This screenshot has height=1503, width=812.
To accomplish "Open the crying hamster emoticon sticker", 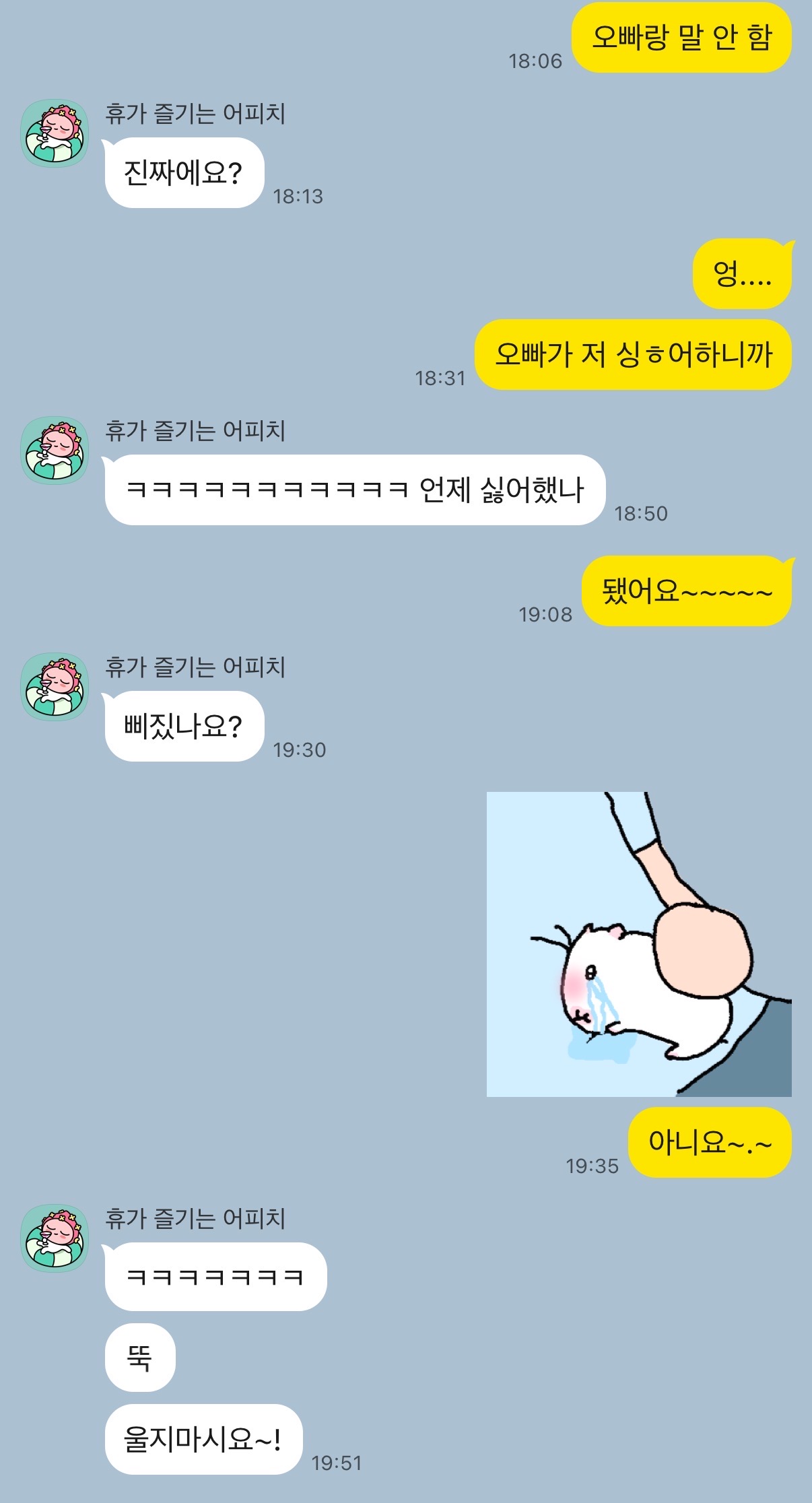I will tap(638, 944).
